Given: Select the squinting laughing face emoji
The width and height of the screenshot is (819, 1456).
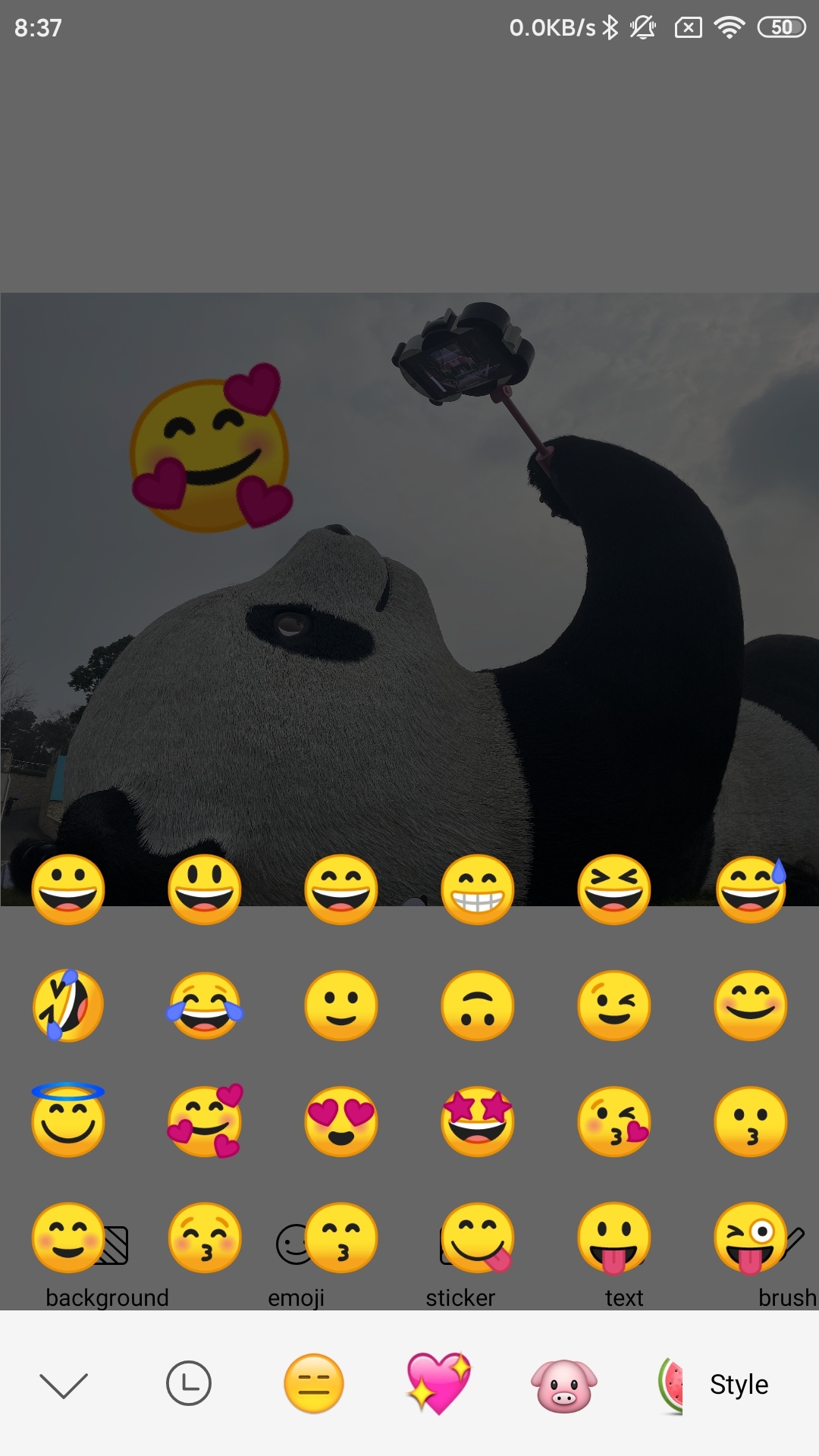Looking at the screenshot, I should point(614,889).
